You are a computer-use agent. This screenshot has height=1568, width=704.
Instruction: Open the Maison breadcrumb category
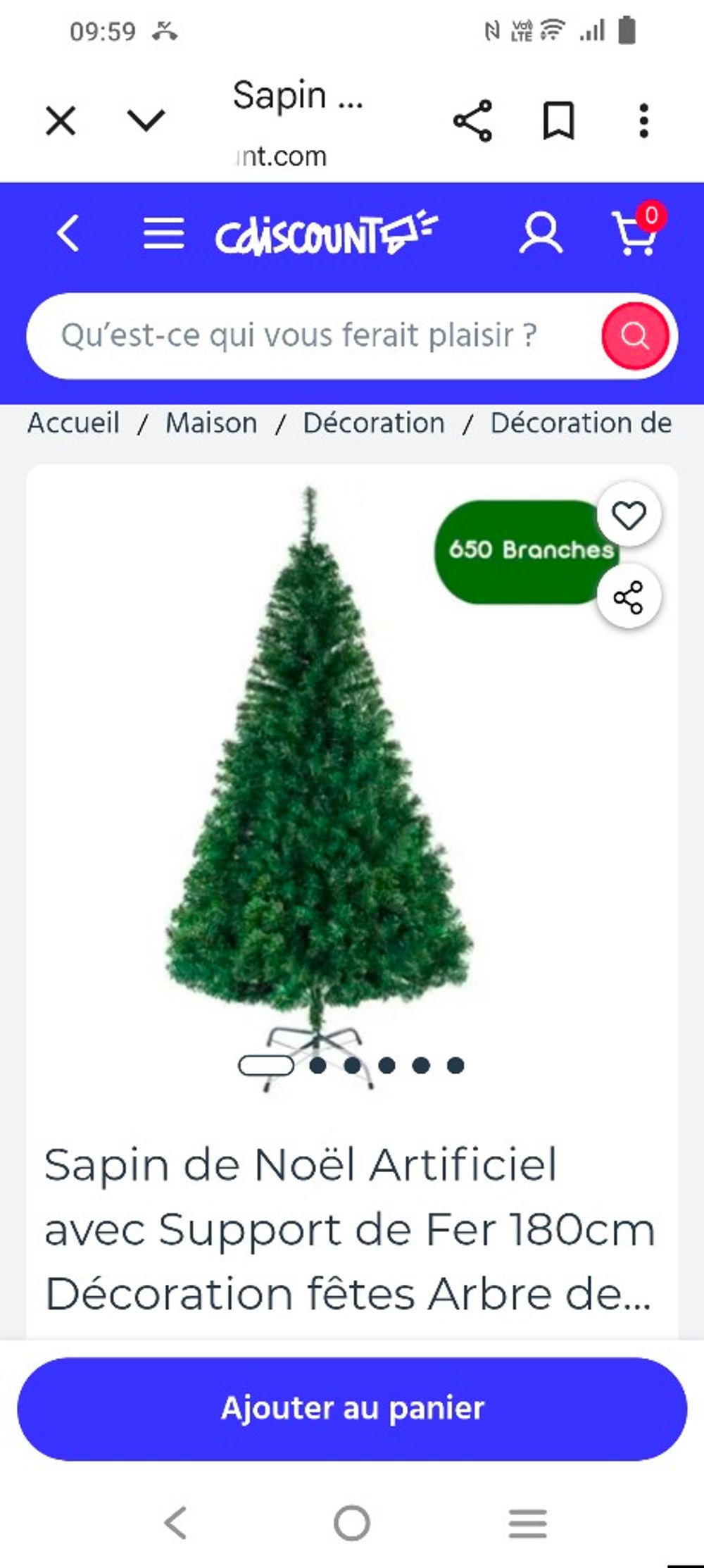(x=211, y=423)
